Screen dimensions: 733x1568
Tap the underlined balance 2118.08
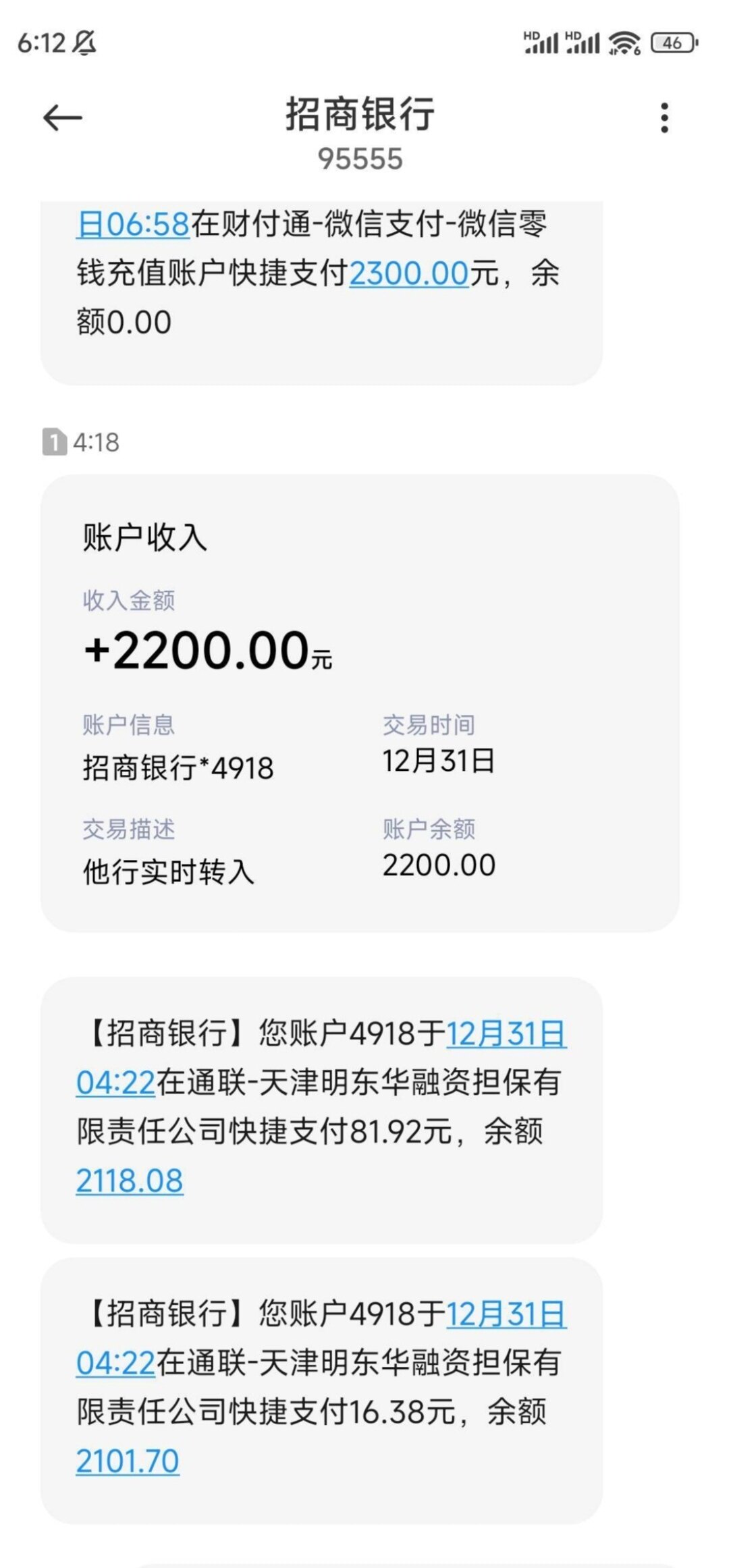click(130, 1181)
